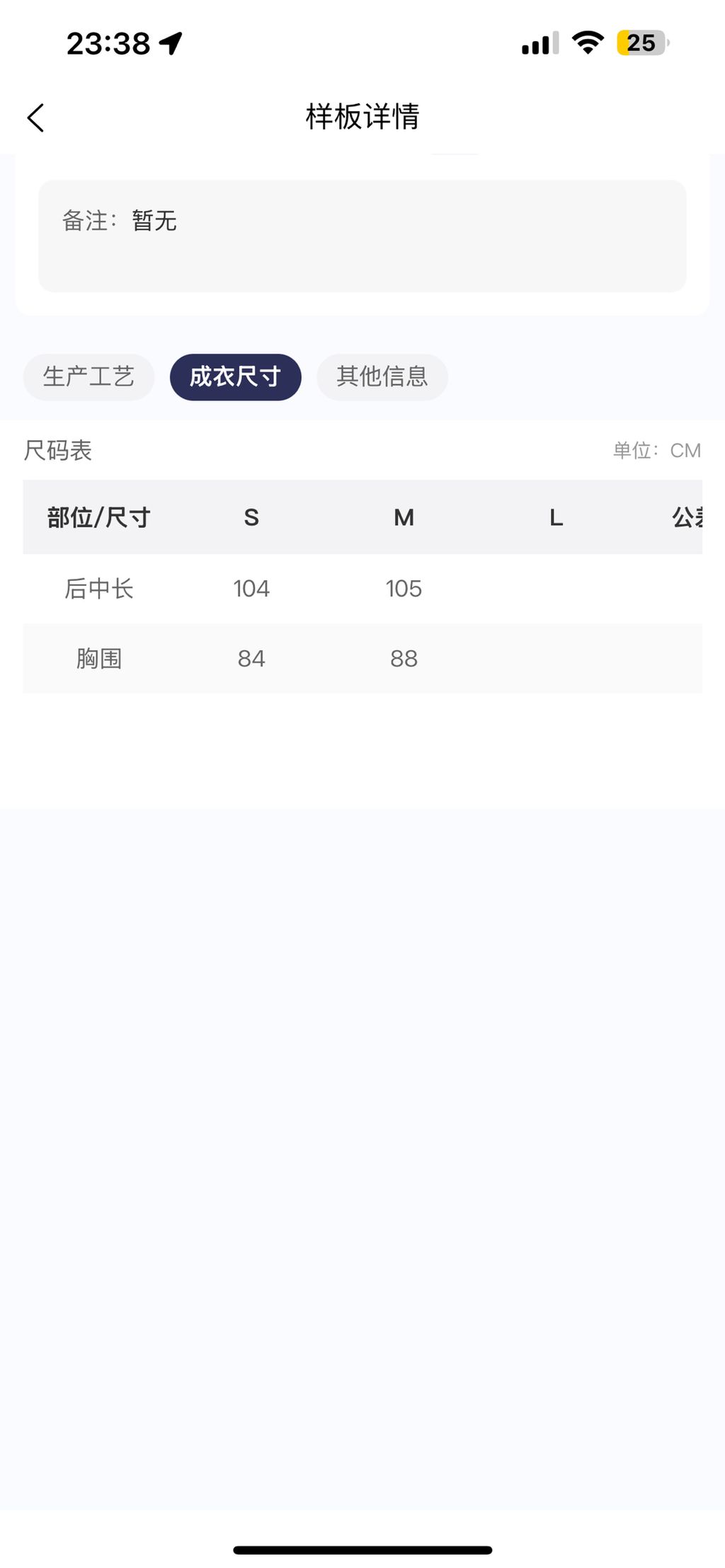Image resolution: width=725 pixels, height=1568 pixels.
Task: Tap the battery indicator showing 25
Action: coord(639,44)
